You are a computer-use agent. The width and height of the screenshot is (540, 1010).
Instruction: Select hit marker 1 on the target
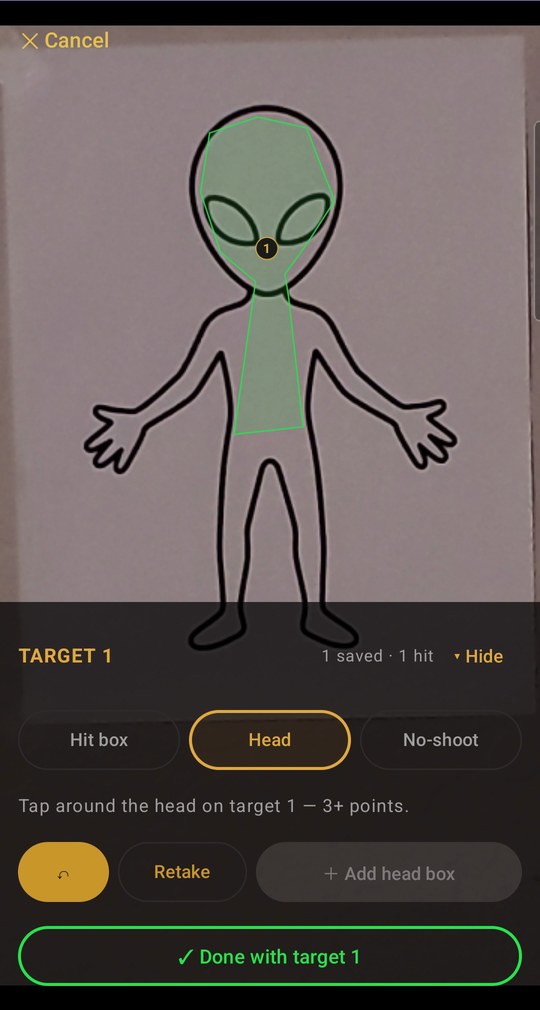pos(266,248)
